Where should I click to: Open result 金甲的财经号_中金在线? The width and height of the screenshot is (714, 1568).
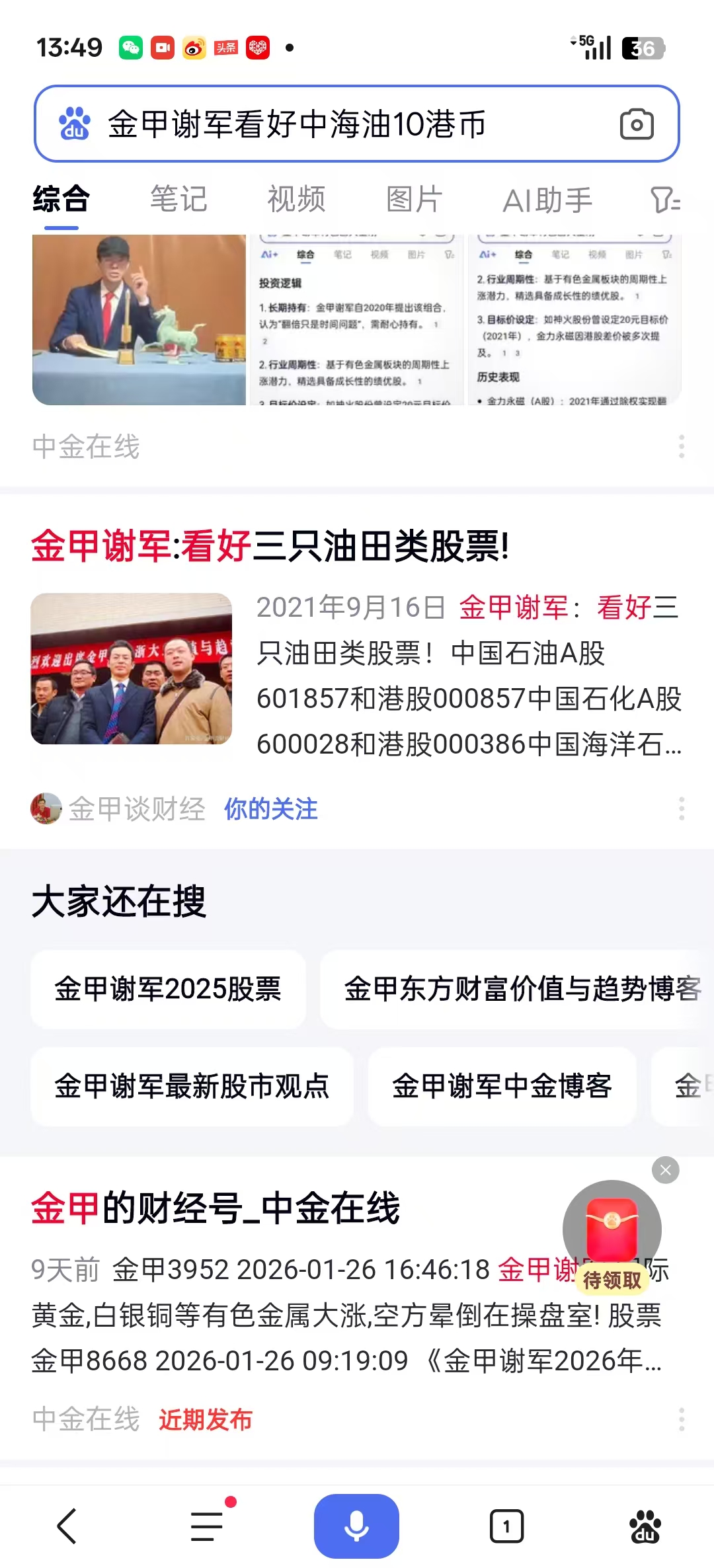tap(216, 1208)
